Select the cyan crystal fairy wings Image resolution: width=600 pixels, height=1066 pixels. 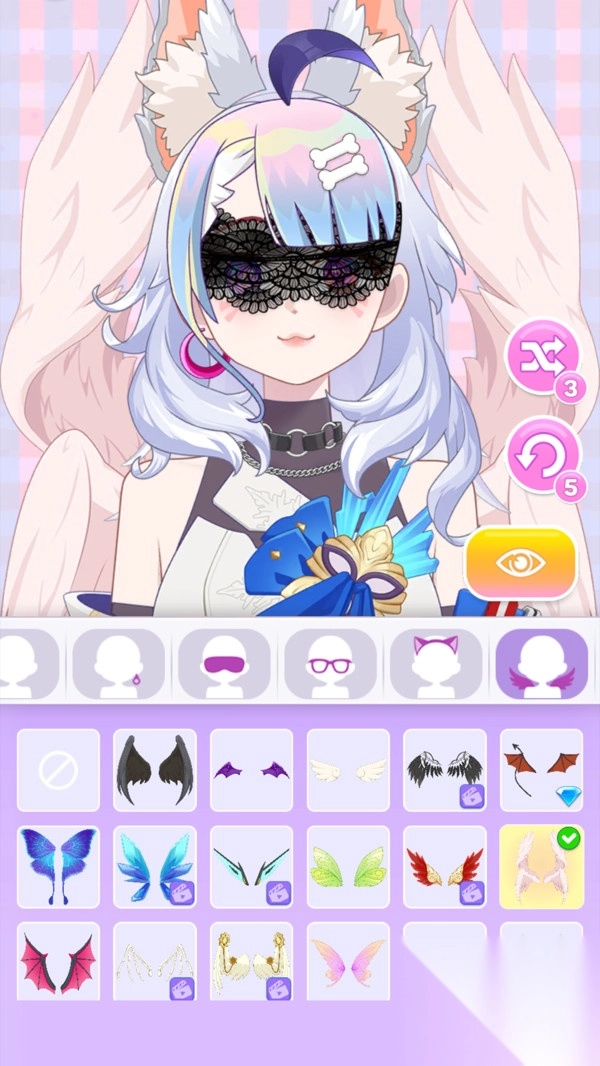point(154,866)
